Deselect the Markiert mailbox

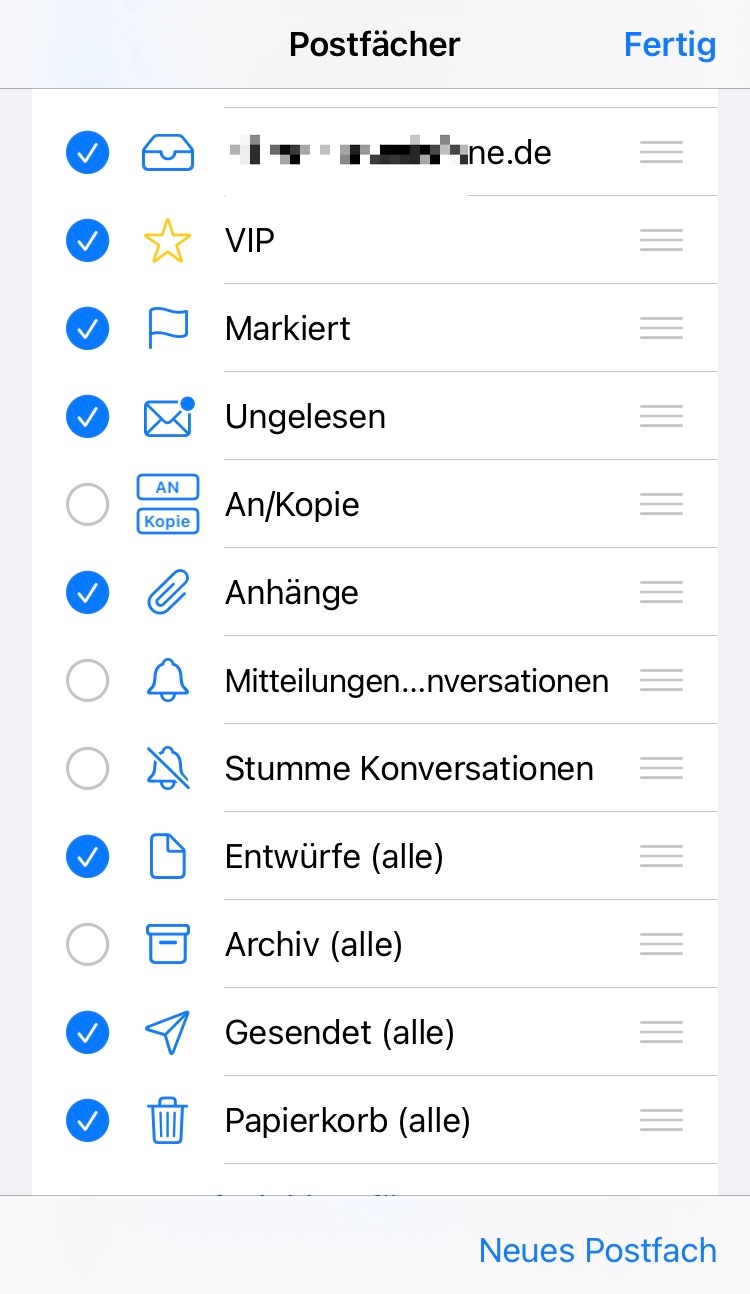87,328
